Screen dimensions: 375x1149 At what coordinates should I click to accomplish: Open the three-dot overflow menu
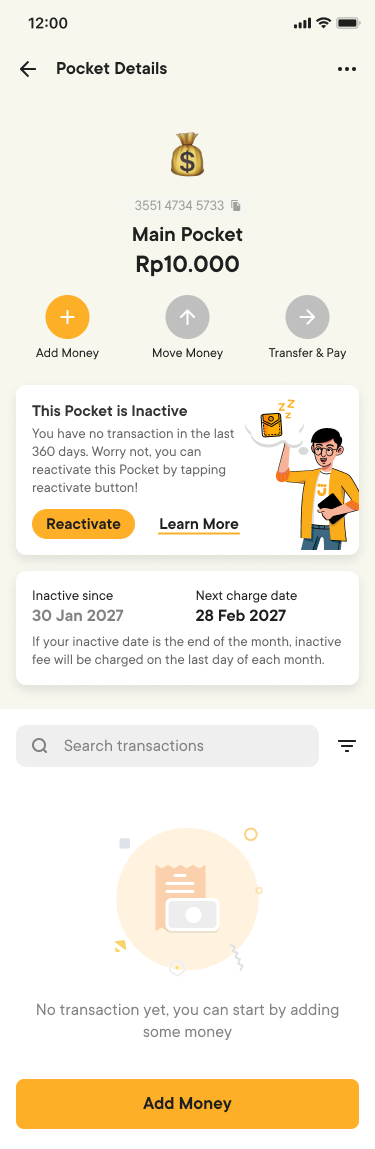click(347, 69)
